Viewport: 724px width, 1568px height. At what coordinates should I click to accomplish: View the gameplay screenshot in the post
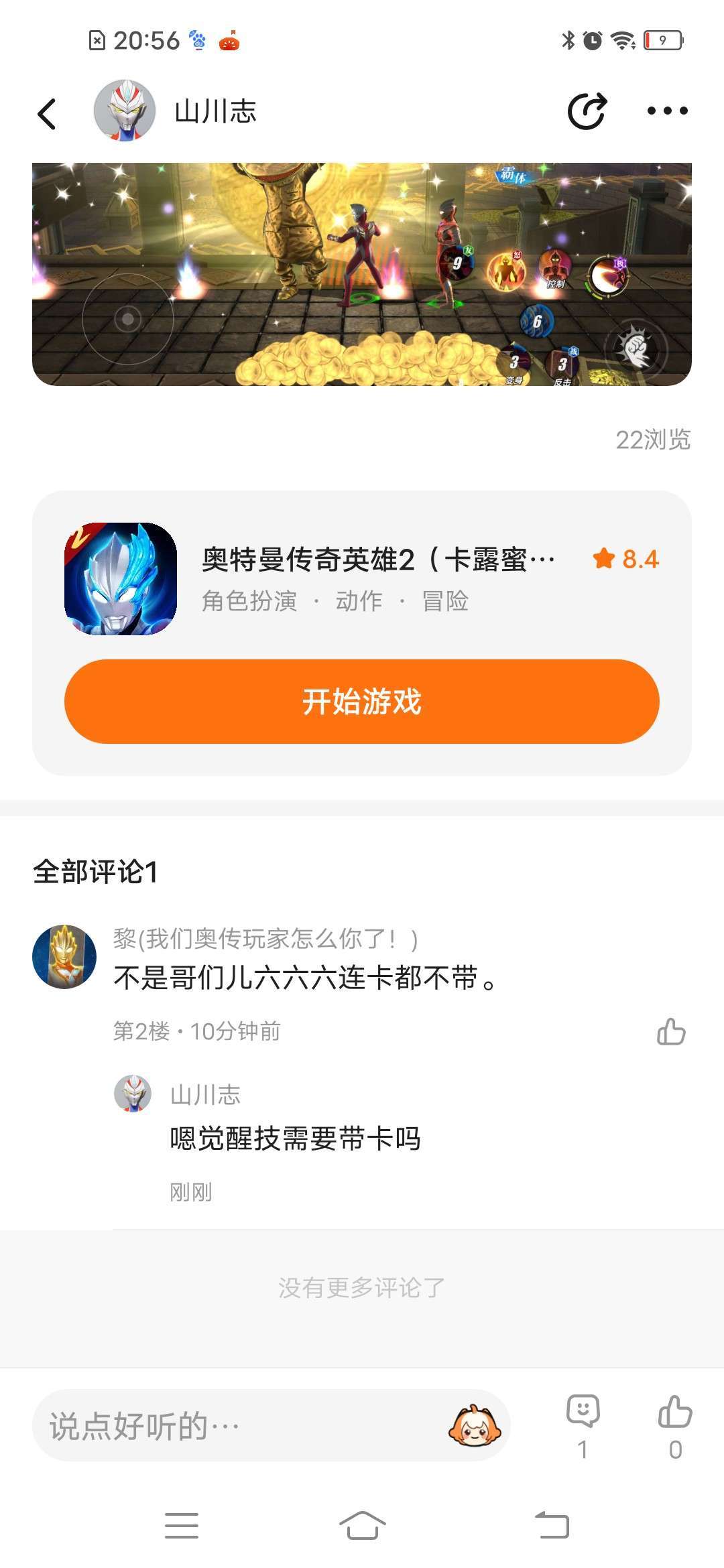pyautogui.click(x=362, y=273)
